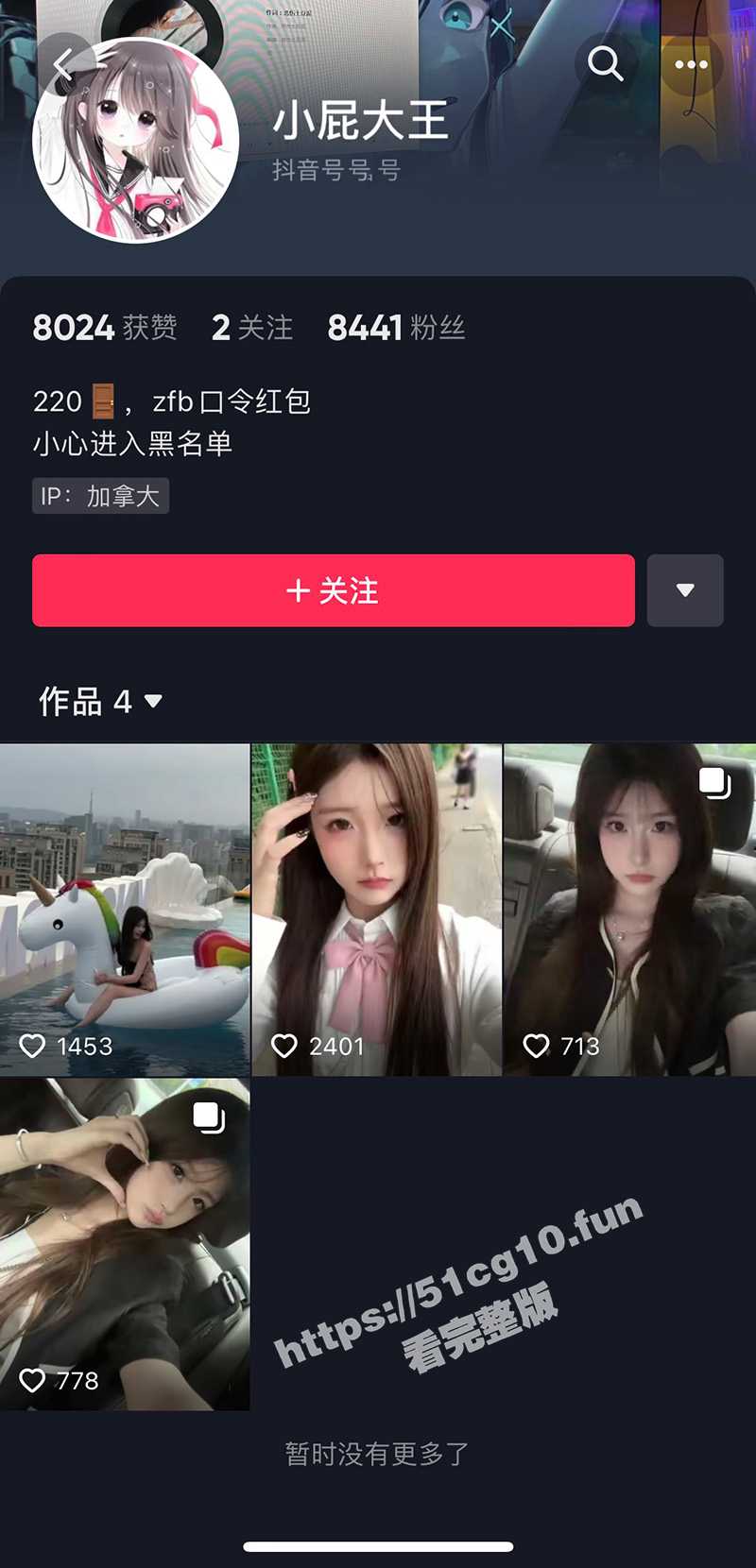The height and width of the screenshot is (1568, 756).
Task: Open the car selfie post with 713 likes
Action: click(629, 909)
